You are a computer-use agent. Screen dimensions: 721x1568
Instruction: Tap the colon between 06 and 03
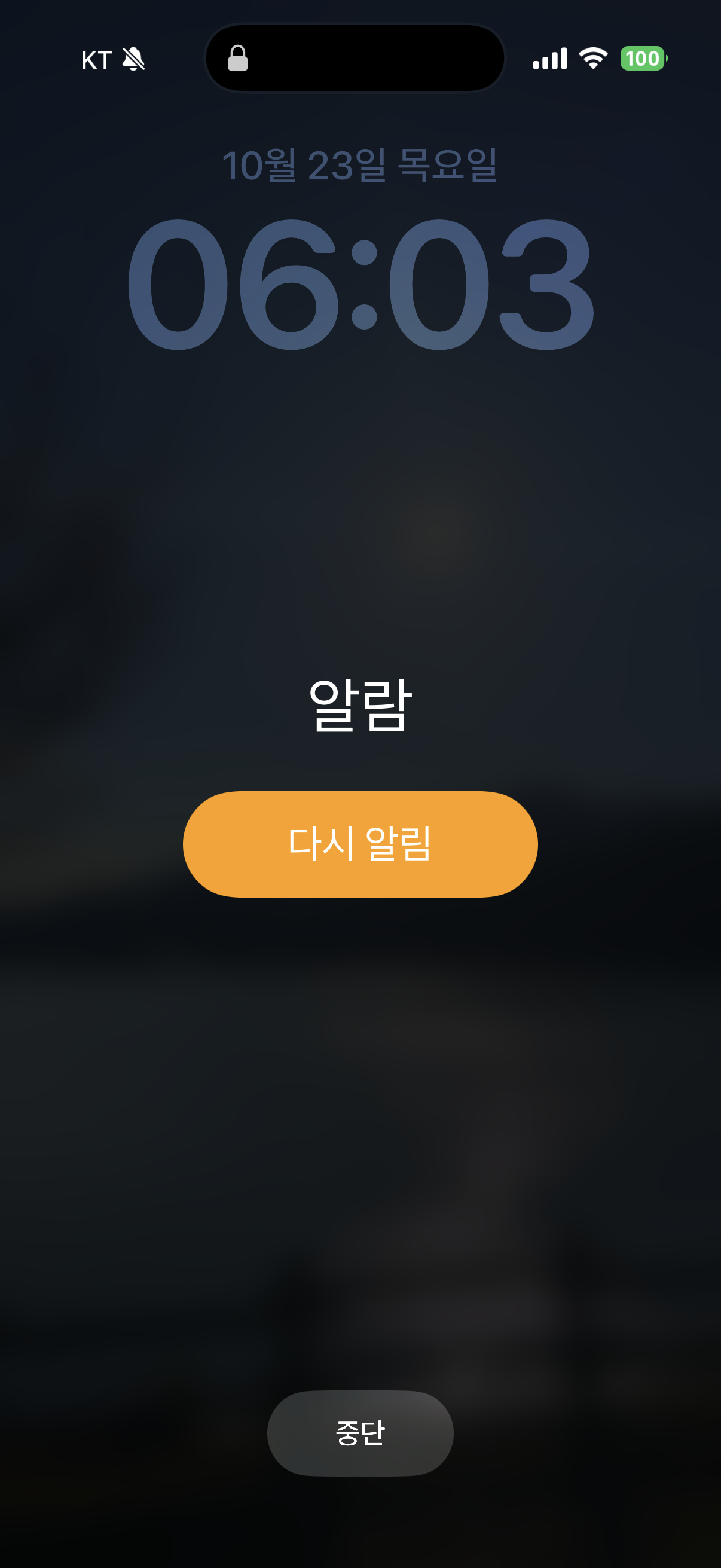(x=365, y=286)
